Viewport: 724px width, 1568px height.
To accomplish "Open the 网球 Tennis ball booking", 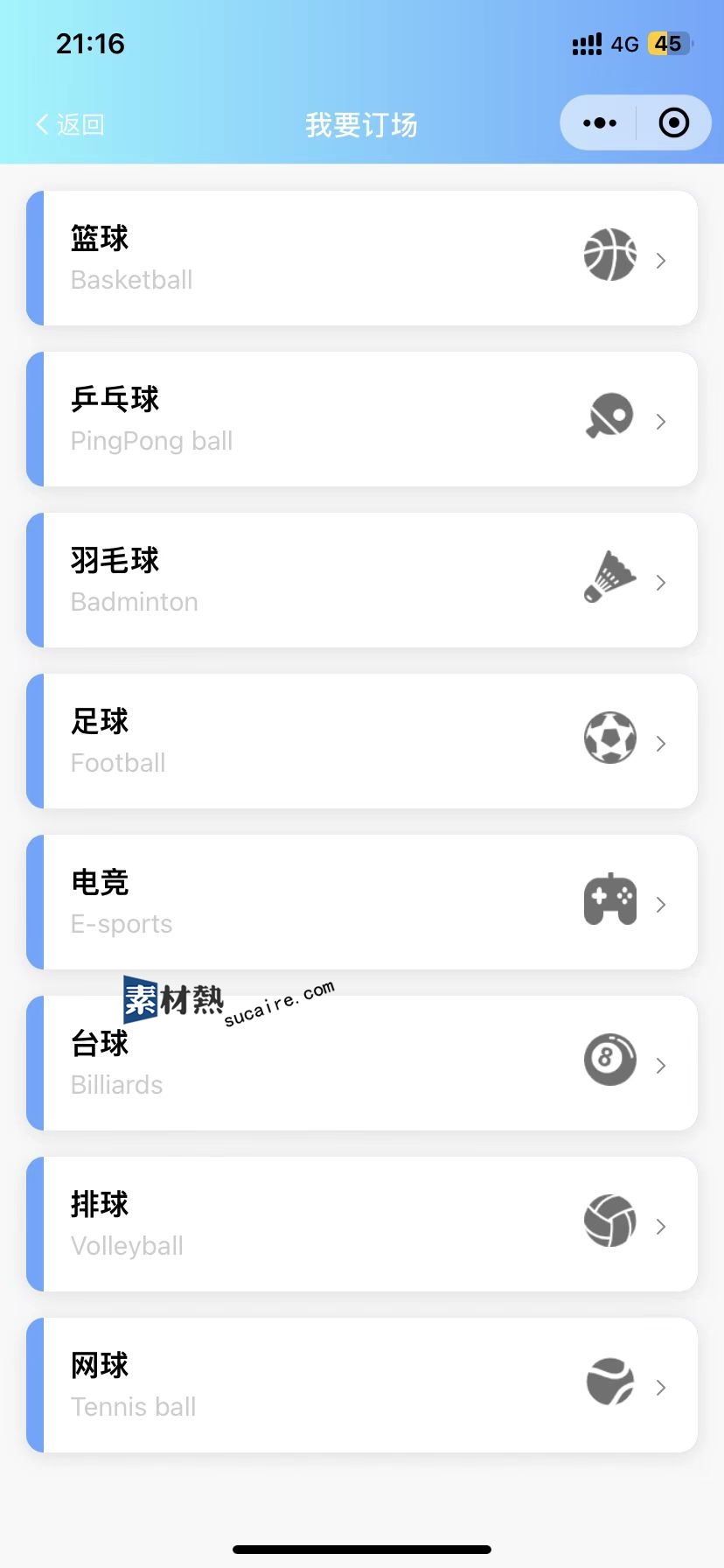I will point(362,1385).
